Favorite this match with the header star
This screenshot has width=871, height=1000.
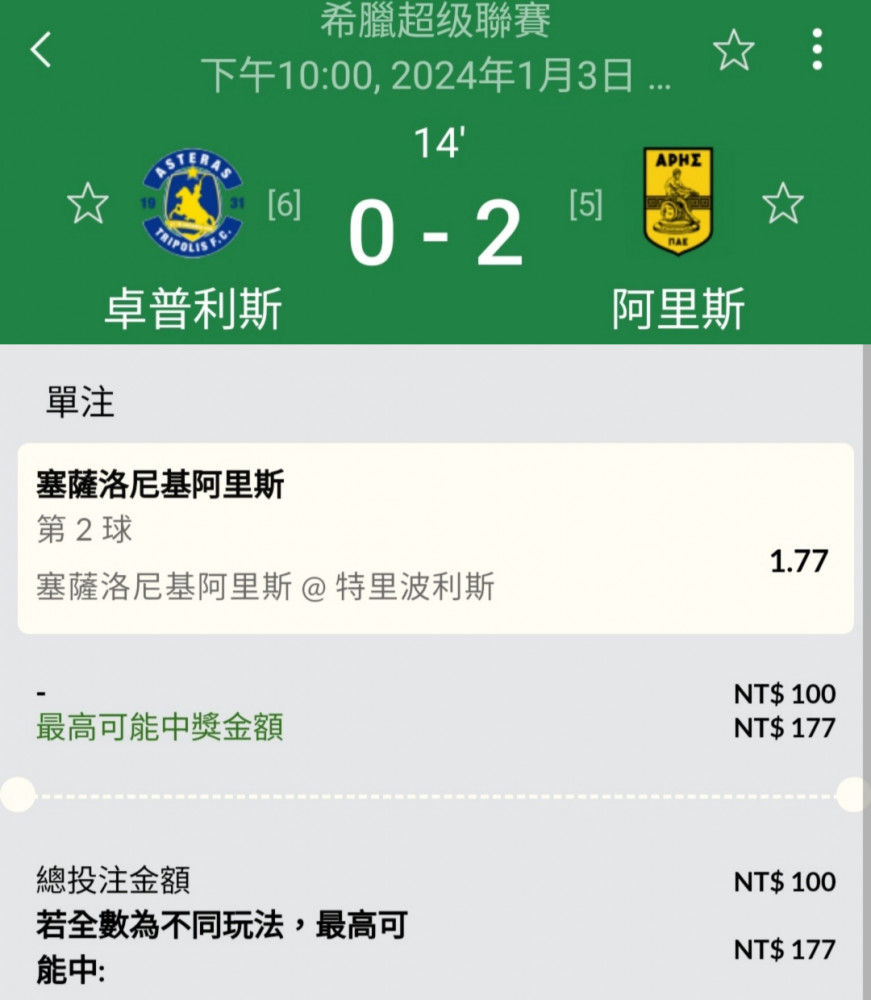(x=733, y=50)
